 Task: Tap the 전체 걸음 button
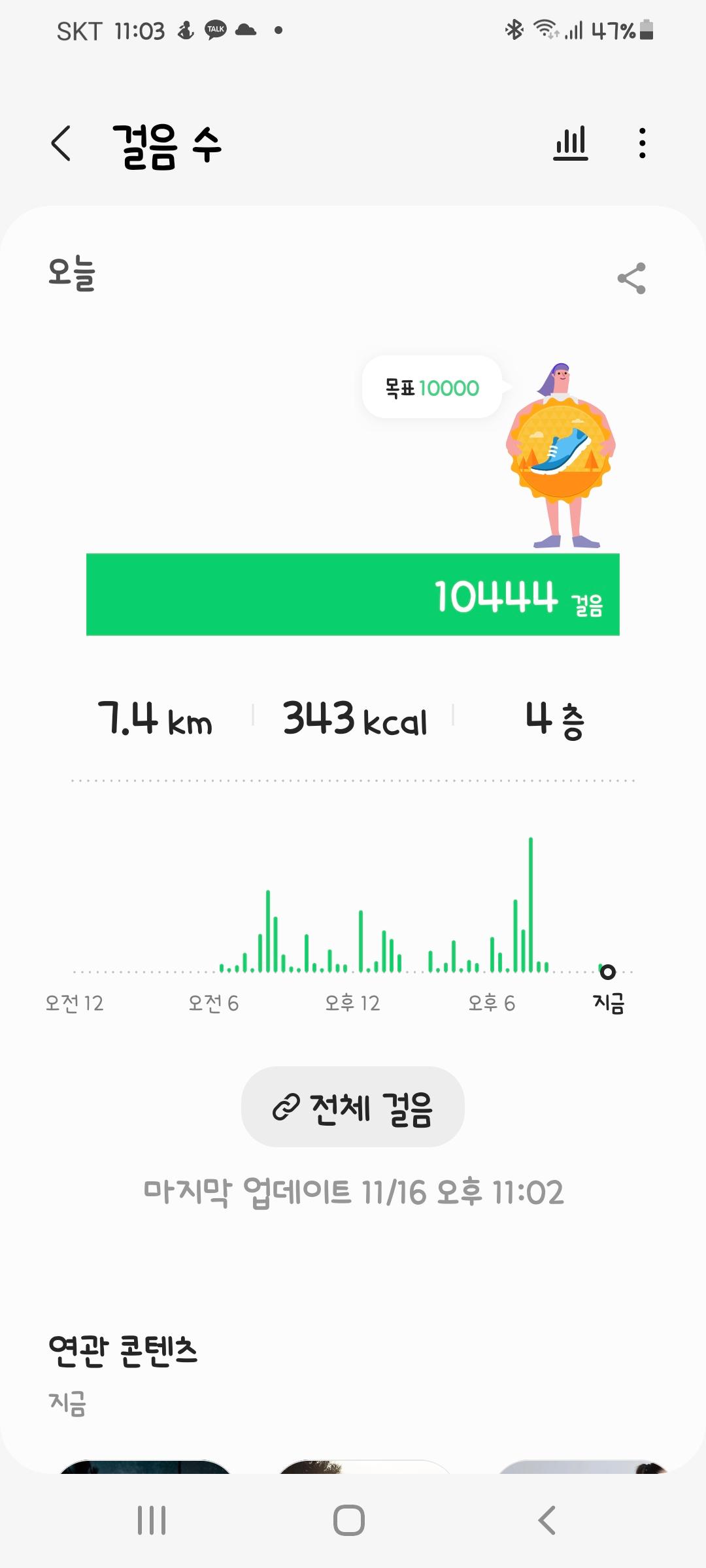tap(353, 1107)
